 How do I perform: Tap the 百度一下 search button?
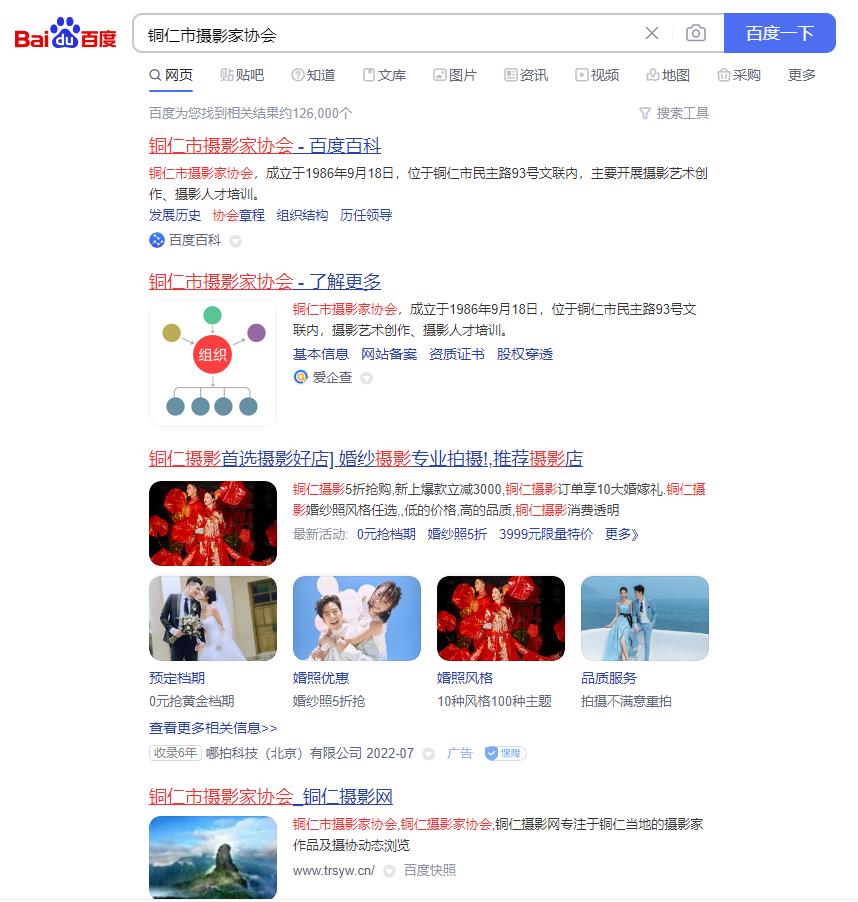tap(779, 33)
